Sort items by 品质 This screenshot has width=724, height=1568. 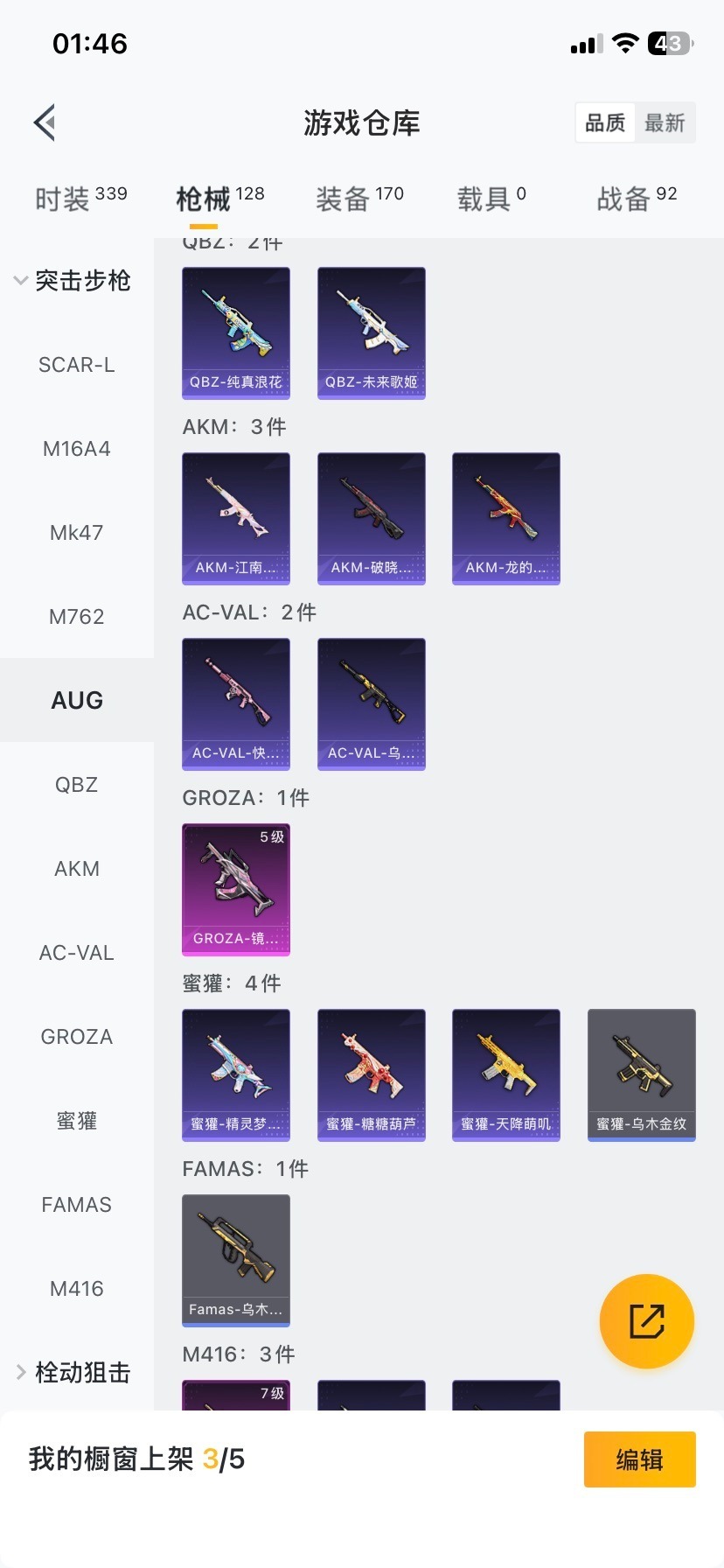(605, 122)
